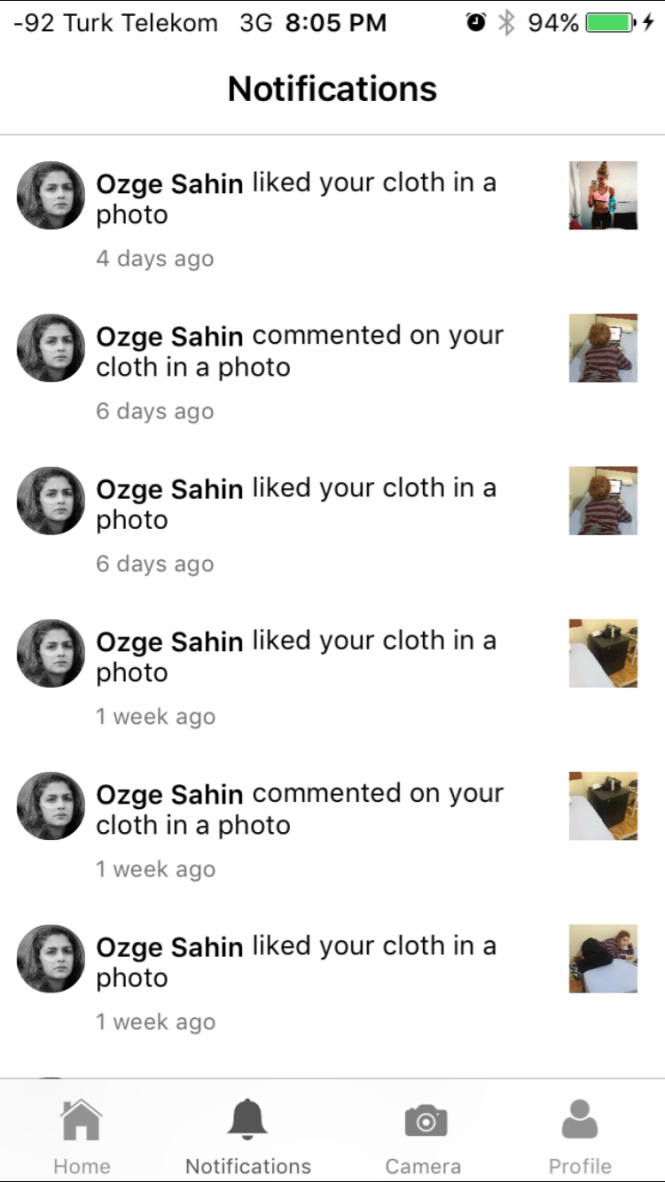The image size is (665, 1182).
Task: Tap Ozge Sahin's avatar in 4 days ago notification
Action: [51, 195]
